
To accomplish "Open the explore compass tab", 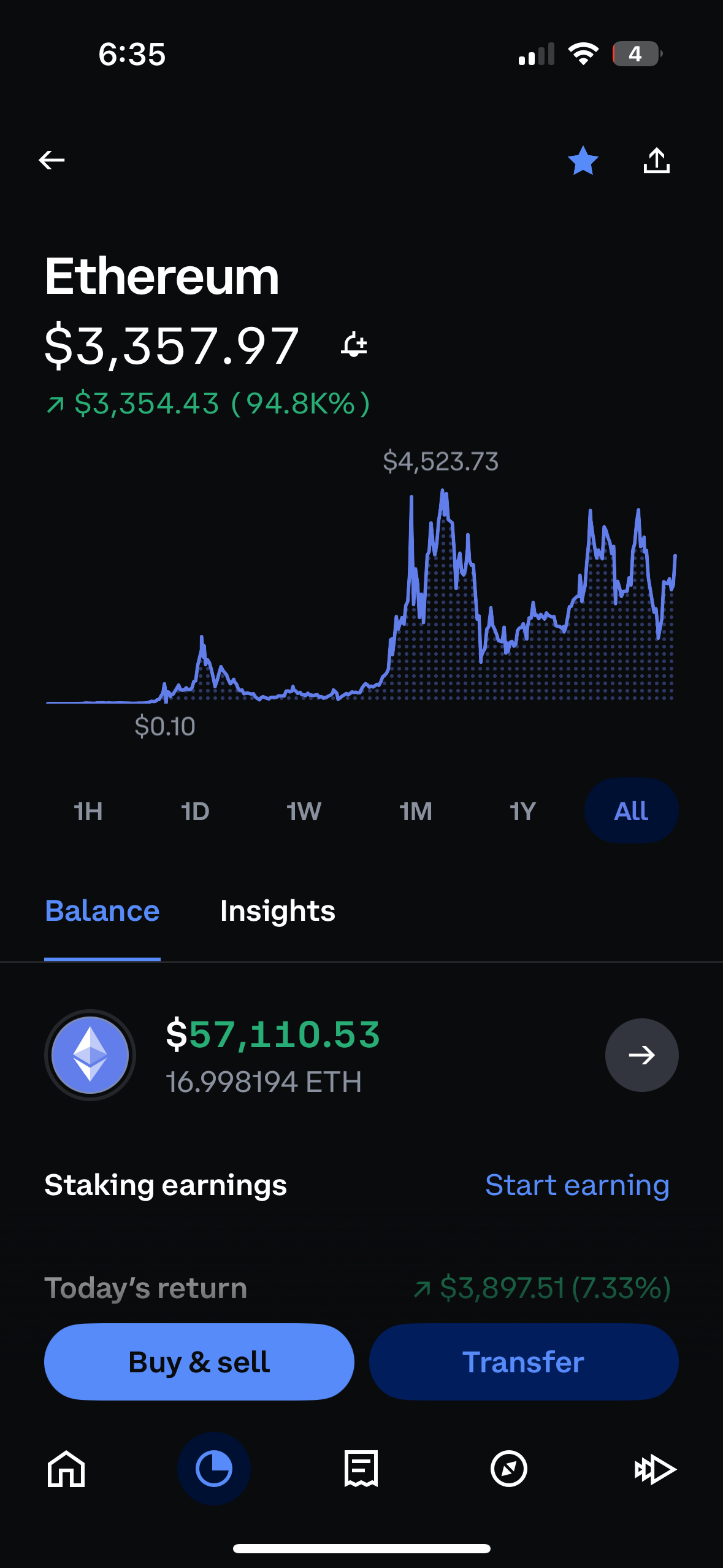I will click(x=509, y=1469).
